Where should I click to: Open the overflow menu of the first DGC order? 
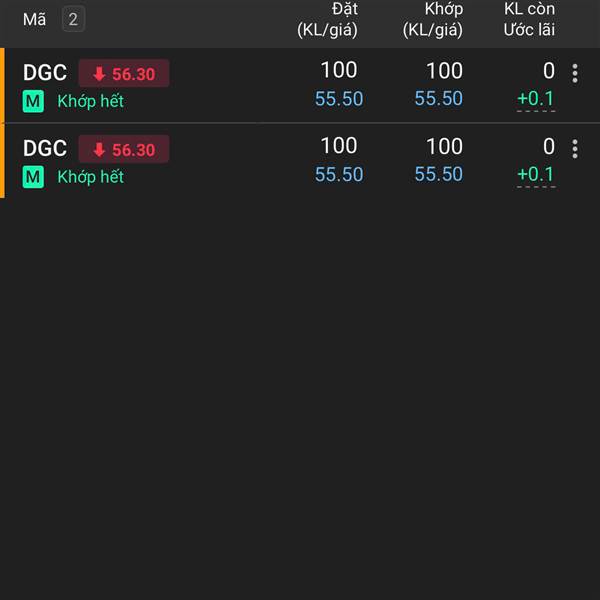(x=575, y=73)
